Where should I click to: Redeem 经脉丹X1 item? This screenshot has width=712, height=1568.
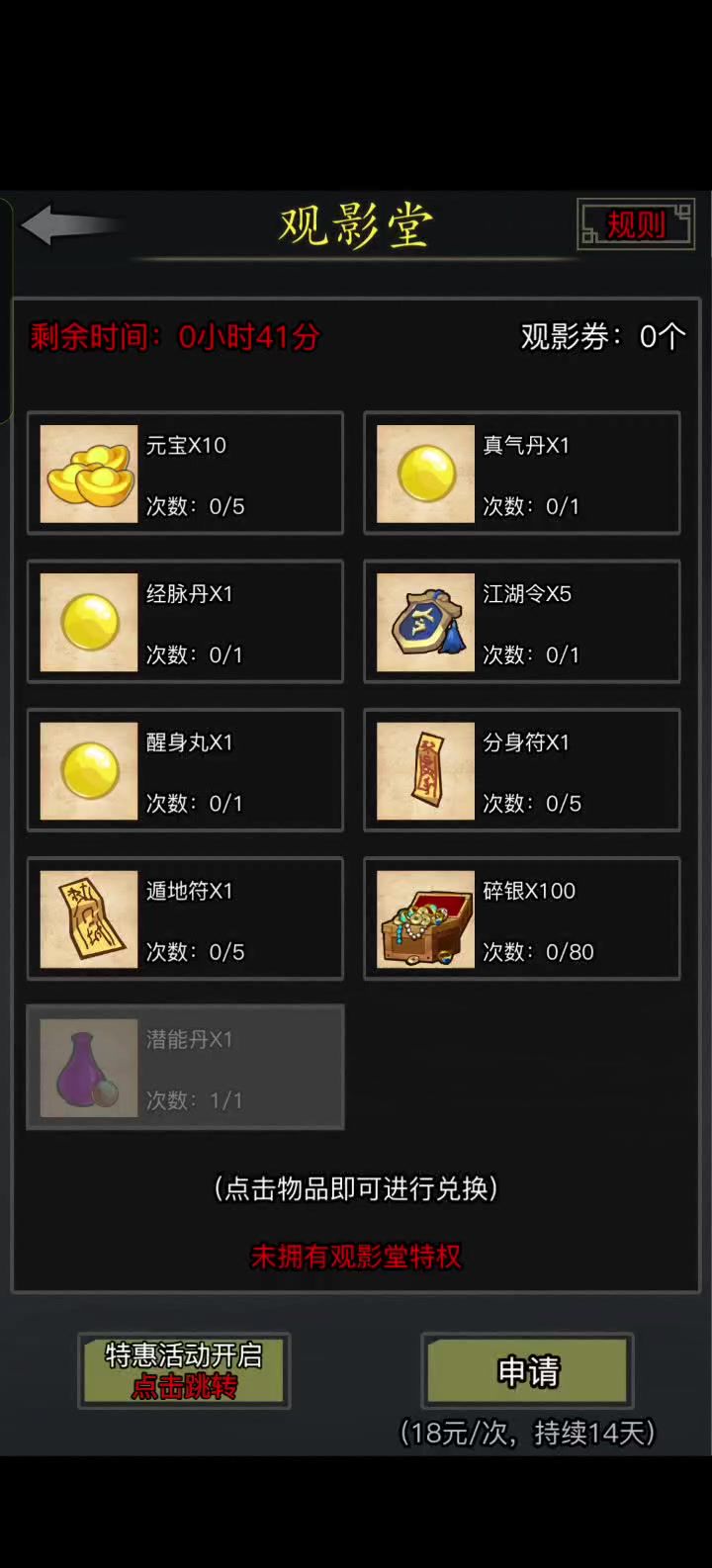185,622
